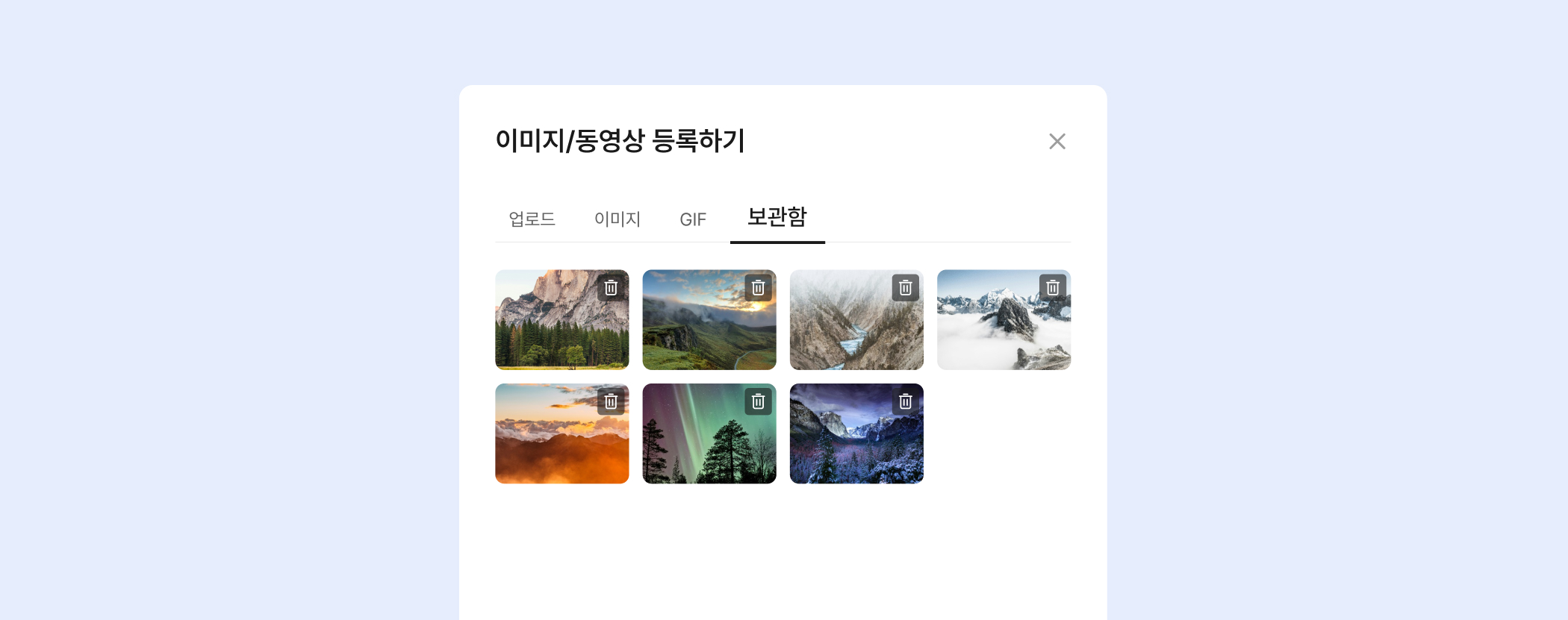The height and width of the screenshot is (620, 1568).
Task: Switch to the 업로드 tab
Action: coord(532,219)
